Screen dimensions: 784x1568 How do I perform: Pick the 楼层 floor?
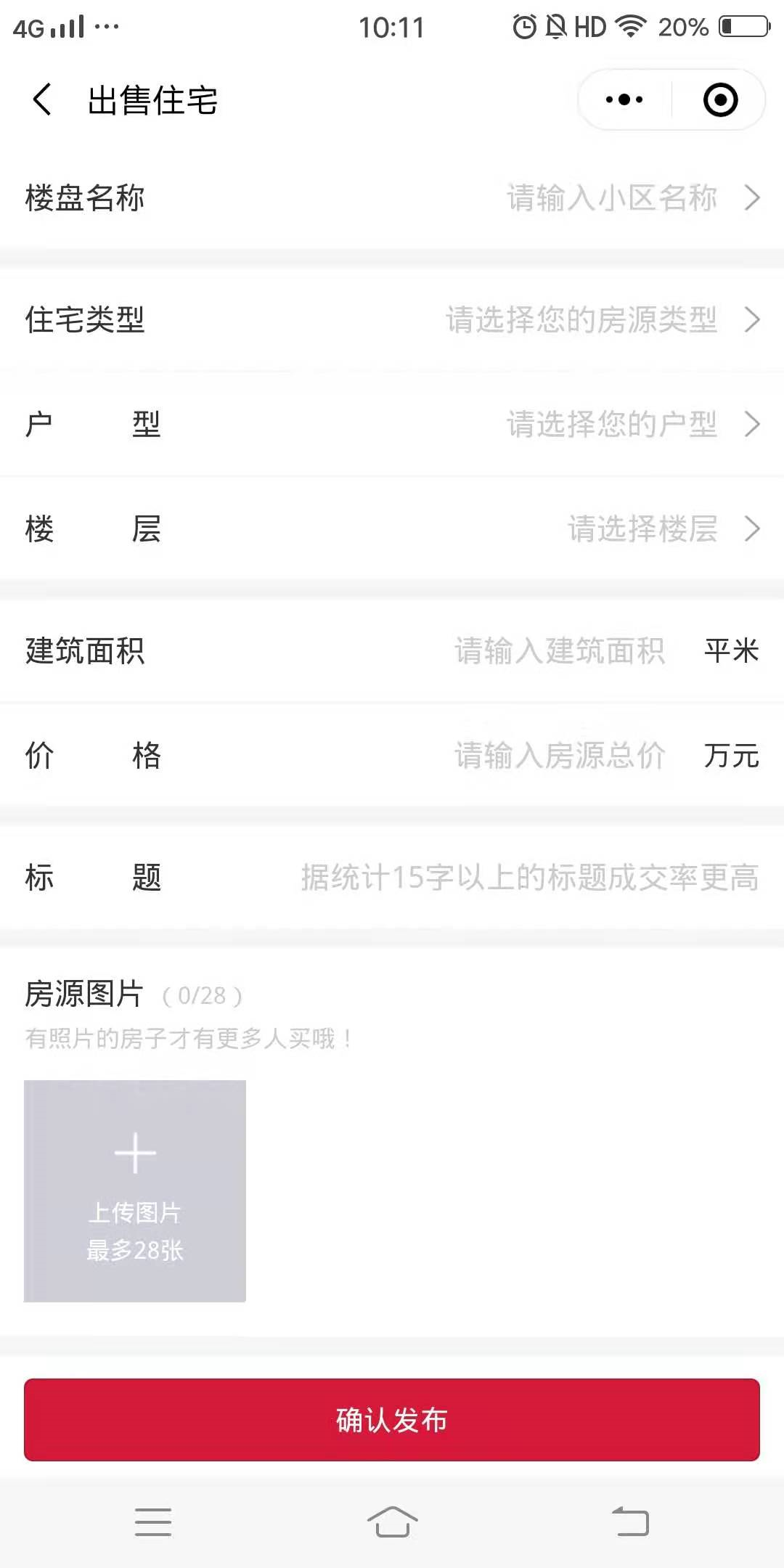tap(392, 528)
